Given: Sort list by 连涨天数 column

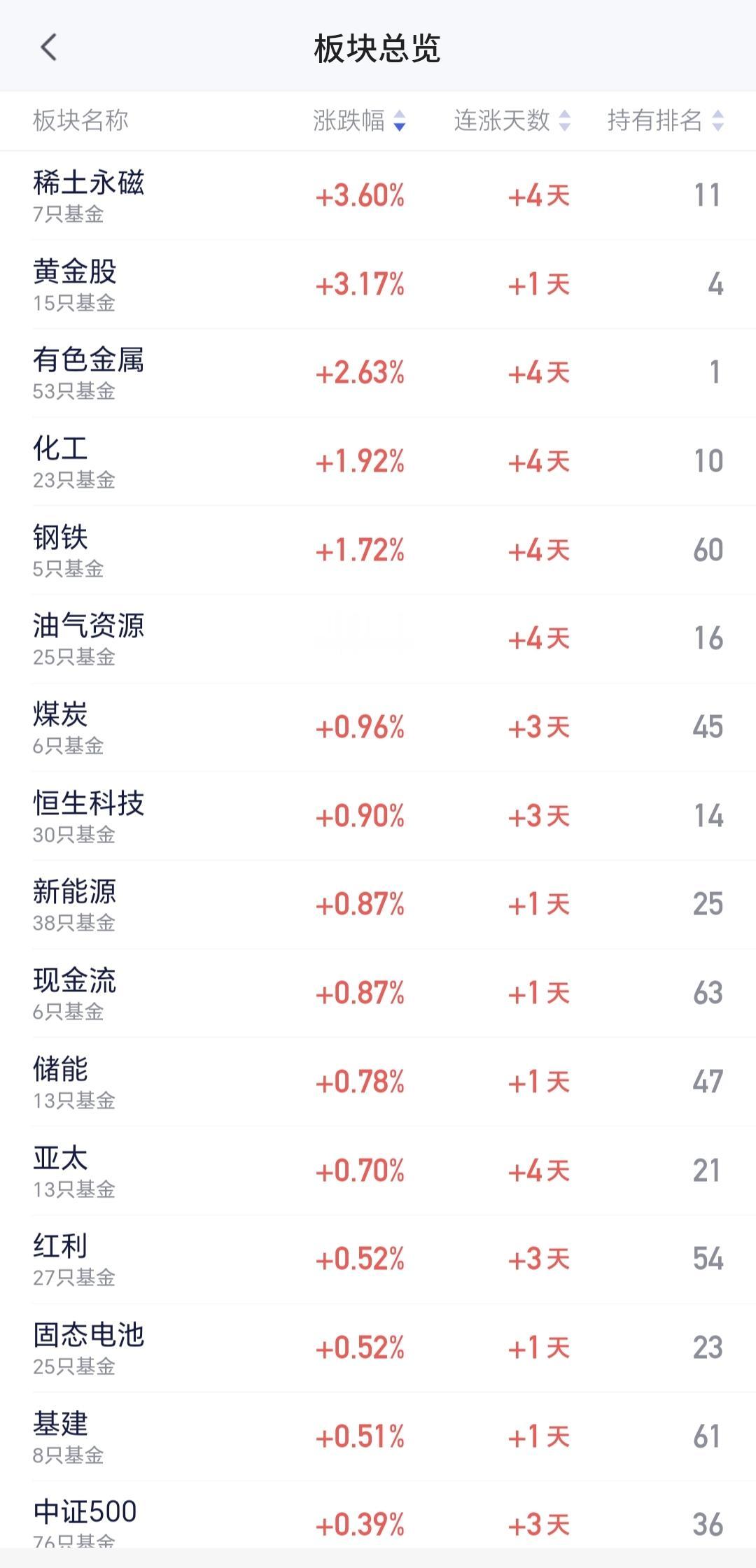Looking at the screenshot, I should (512, 120).
